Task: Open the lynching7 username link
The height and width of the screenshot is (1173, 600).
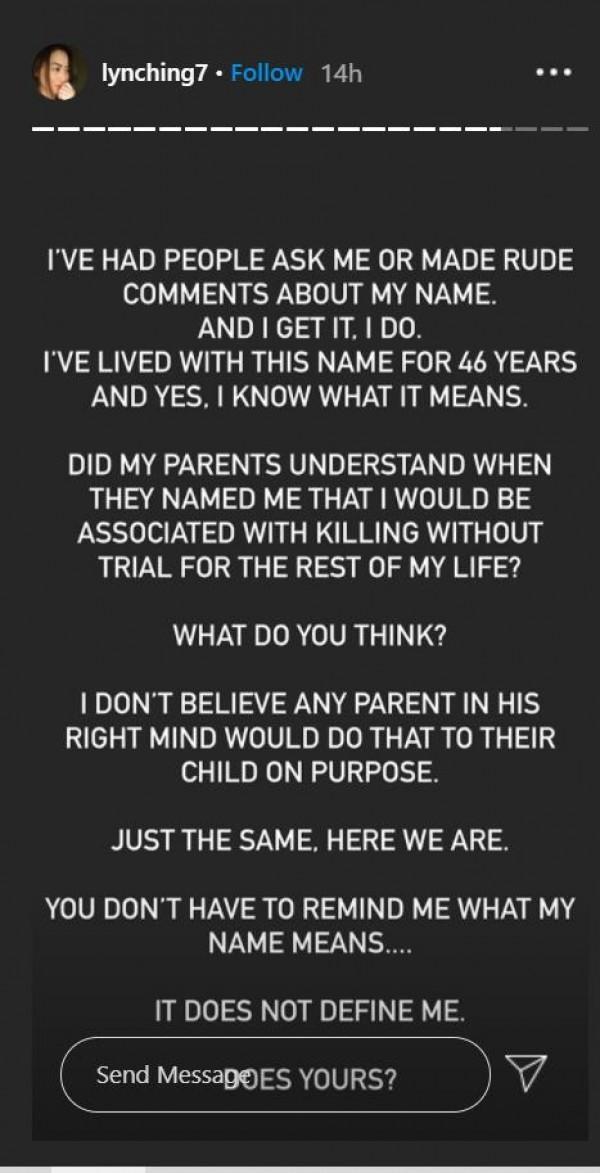Action: click(153, 73)
